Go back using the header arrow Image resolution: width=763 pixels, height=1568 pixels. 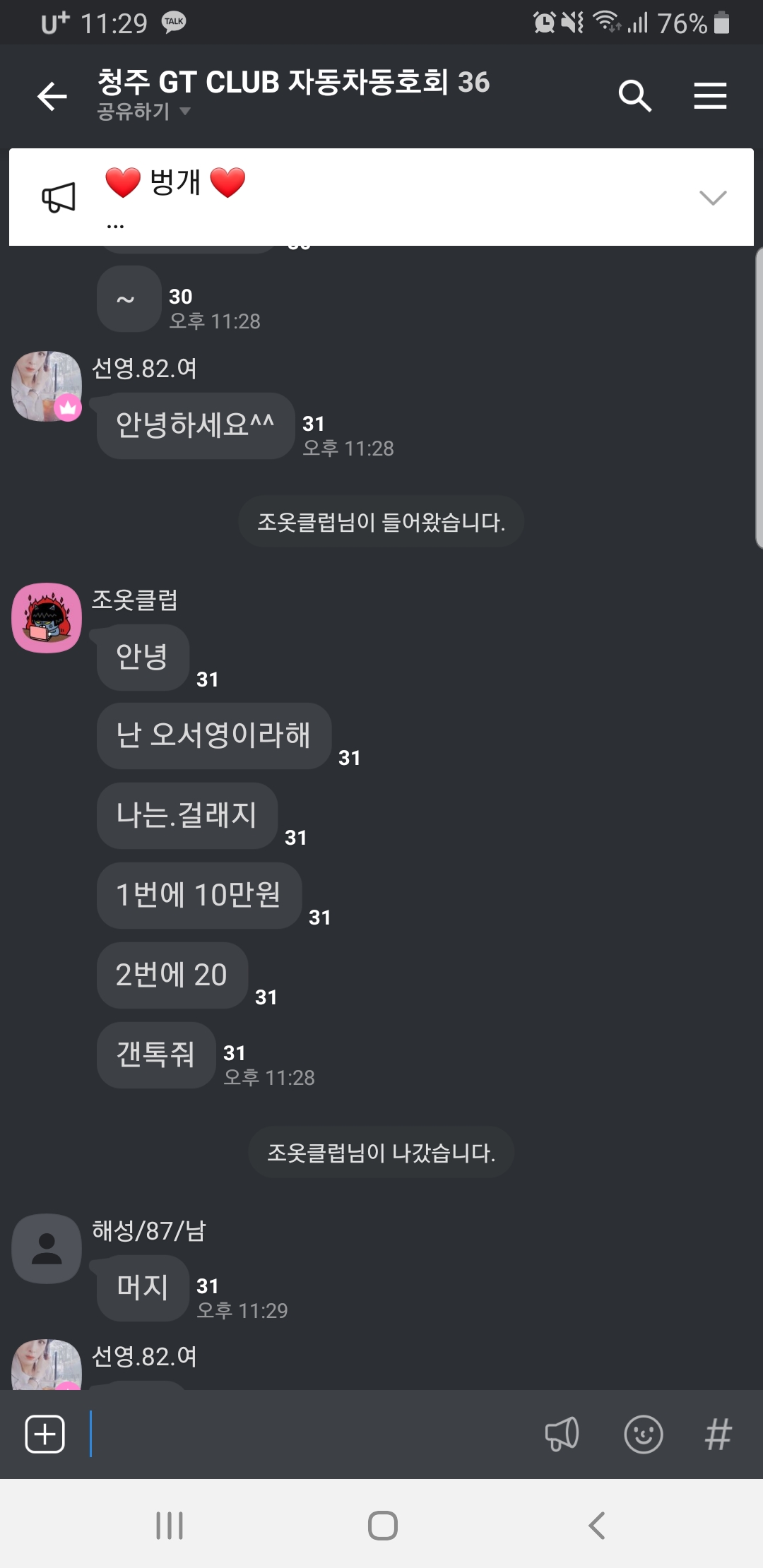tap(52, 96)
